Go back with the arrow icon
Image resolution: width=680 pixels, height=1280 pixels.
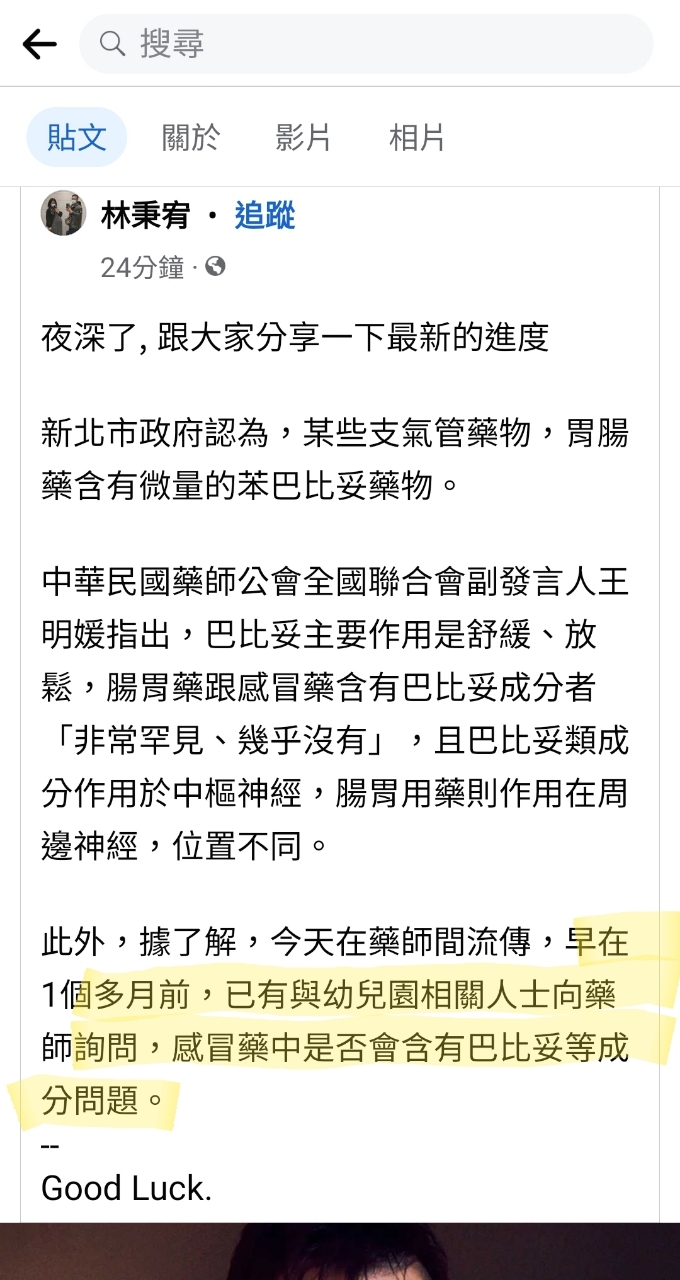(x=39, y=44)
